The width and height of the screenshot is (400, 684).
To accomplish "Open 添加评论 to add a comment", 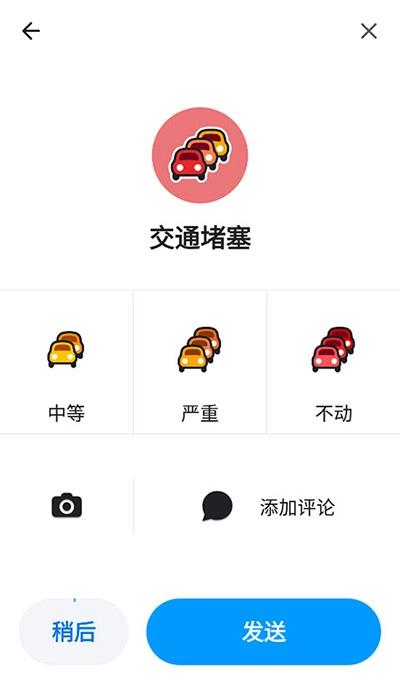I will coord(268,507).
